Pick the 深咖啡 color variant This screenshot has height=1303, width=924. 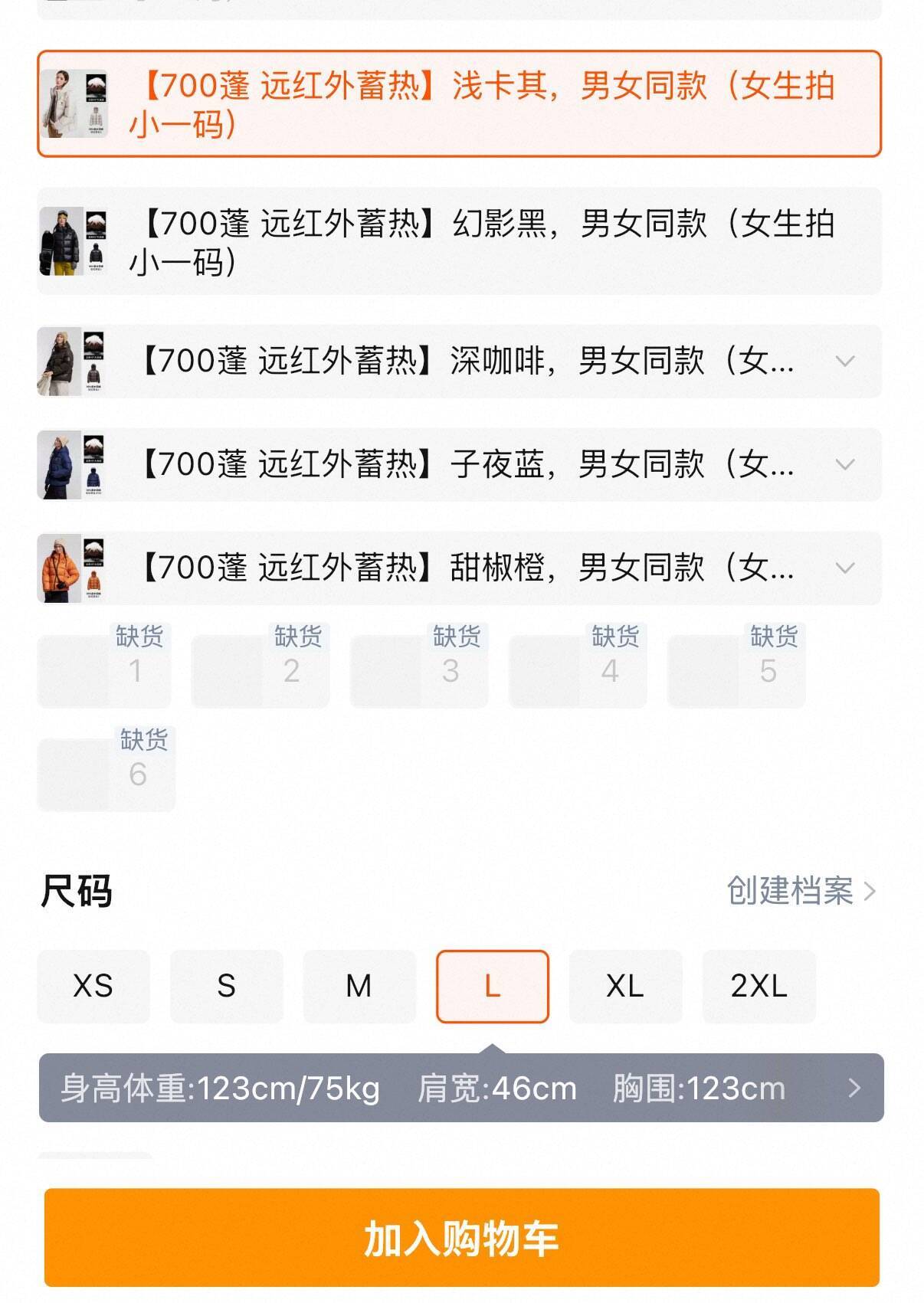460,361
